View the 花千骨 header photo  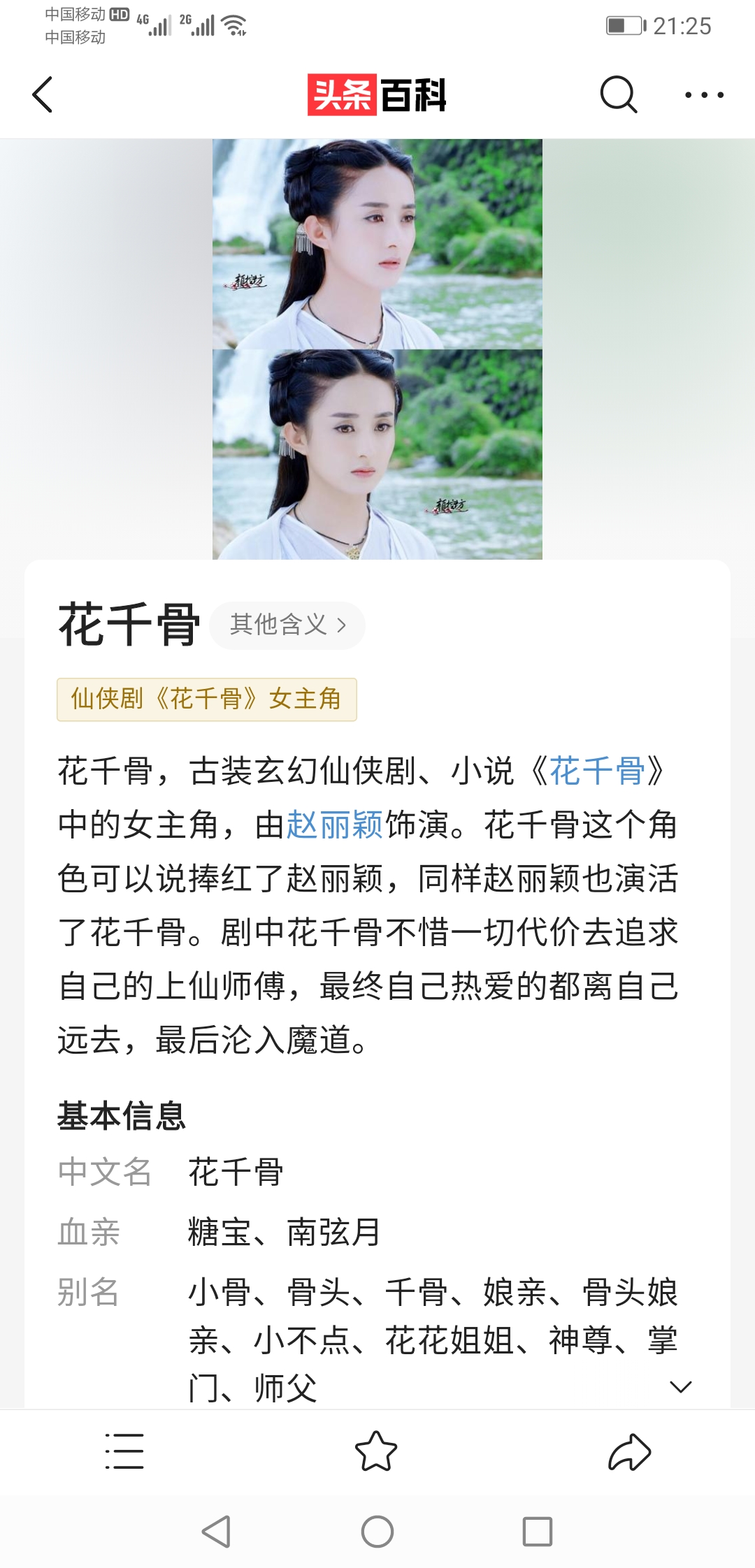point(377,349)
